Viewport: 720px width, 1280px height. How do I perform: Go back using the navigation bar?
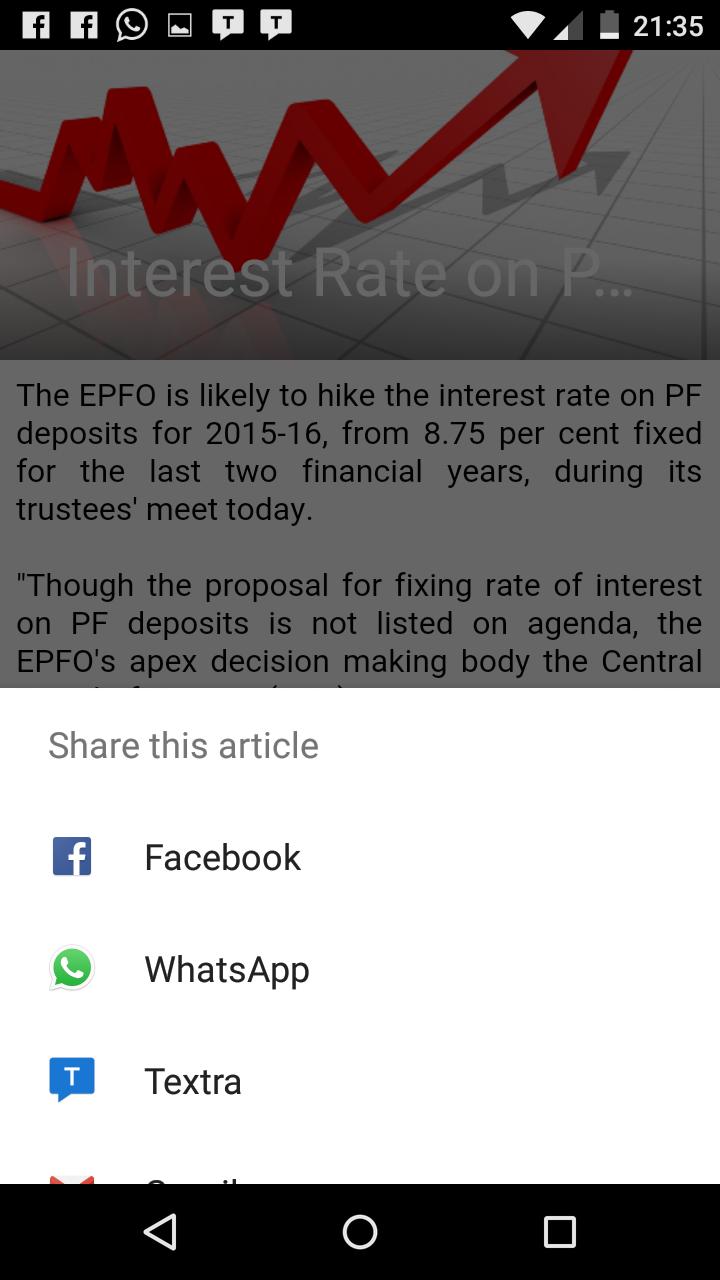(160, 1232)
